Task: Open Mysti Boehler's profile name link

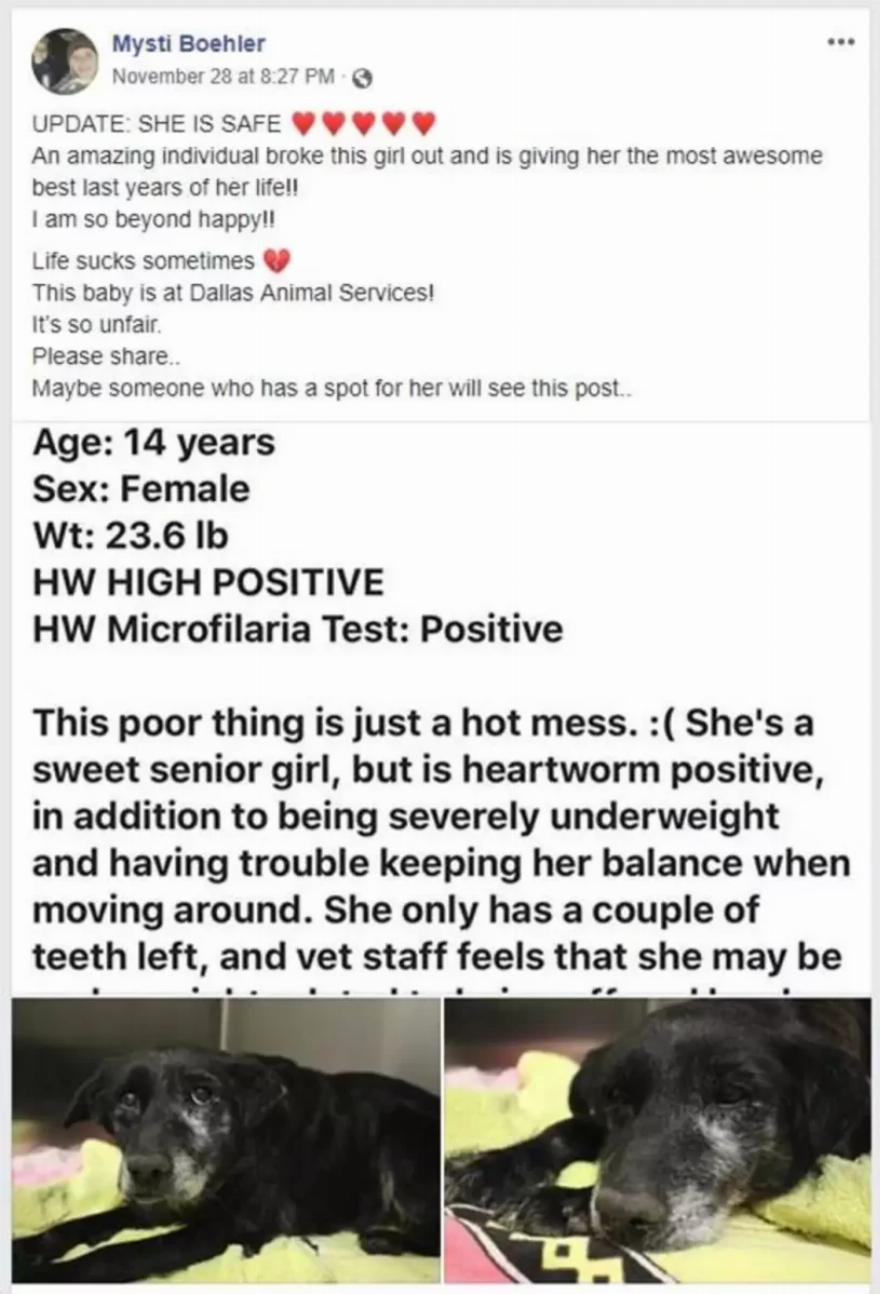Action: pyautogui.click(x=188, y=43)
